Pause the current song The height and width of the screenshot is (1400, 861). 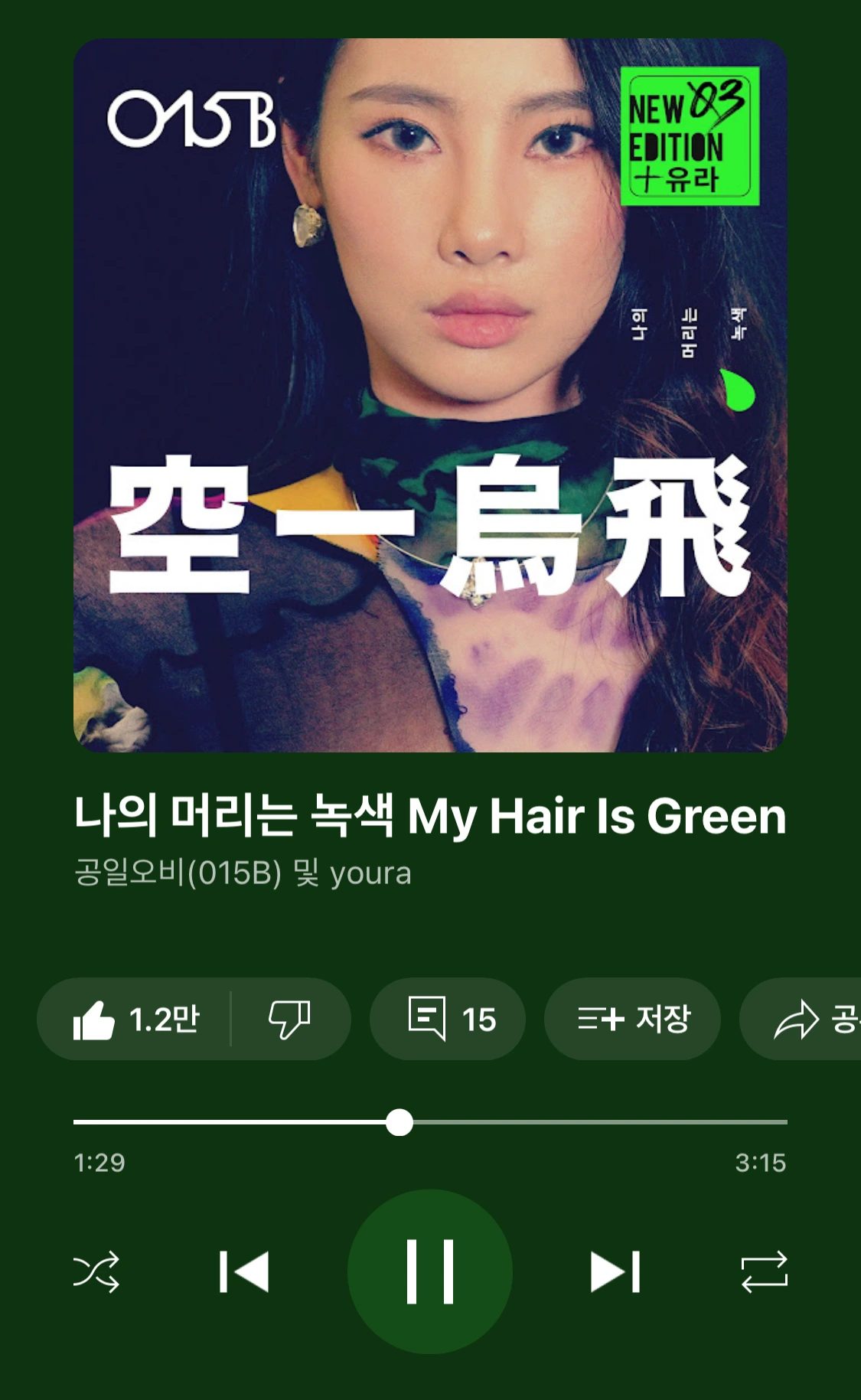pyautogui.click(x=430, y=1272)
